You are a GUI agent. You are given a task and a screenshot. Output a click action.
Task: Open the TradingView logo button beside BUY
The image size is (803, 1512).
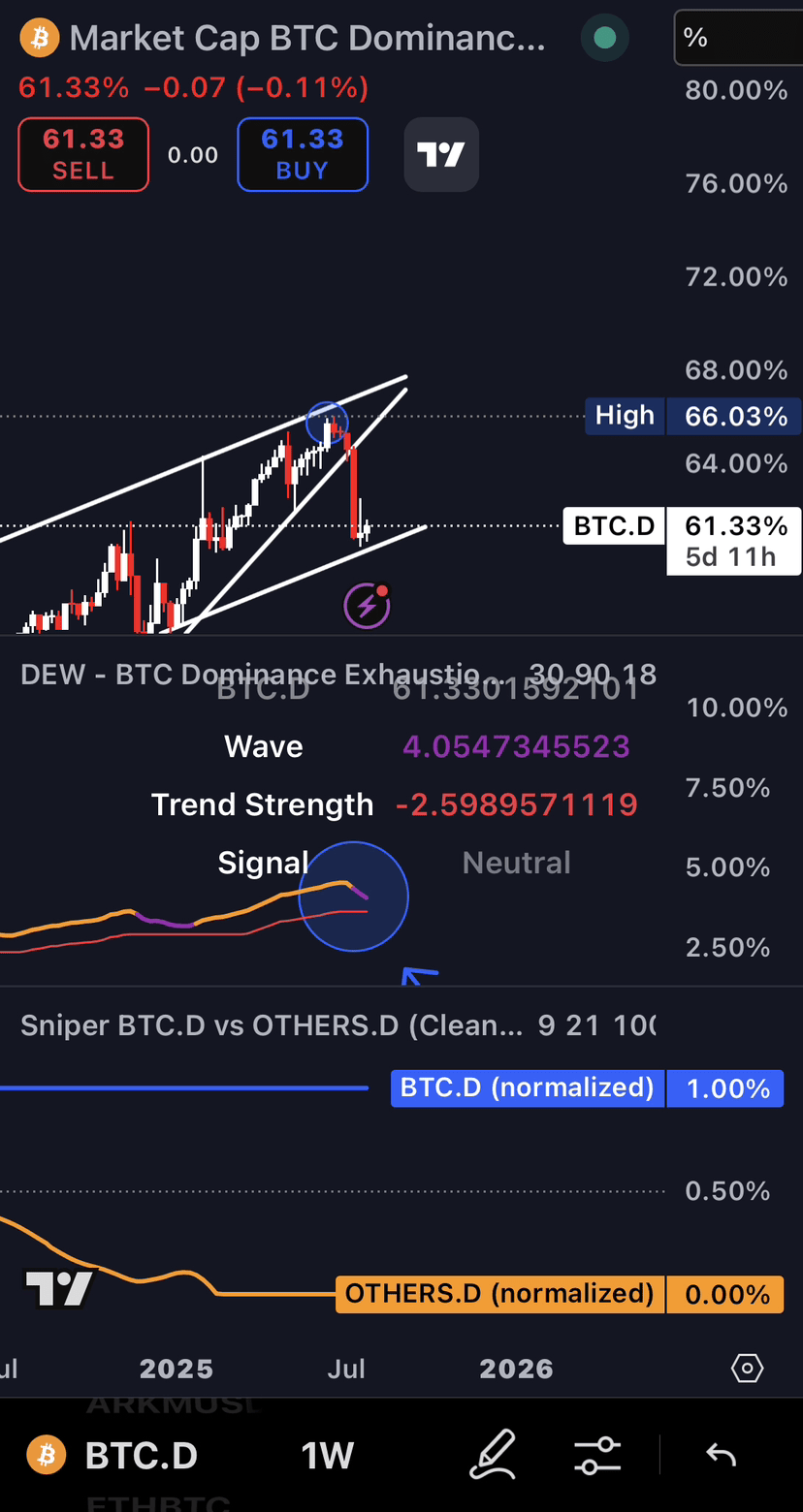[441, 154]
